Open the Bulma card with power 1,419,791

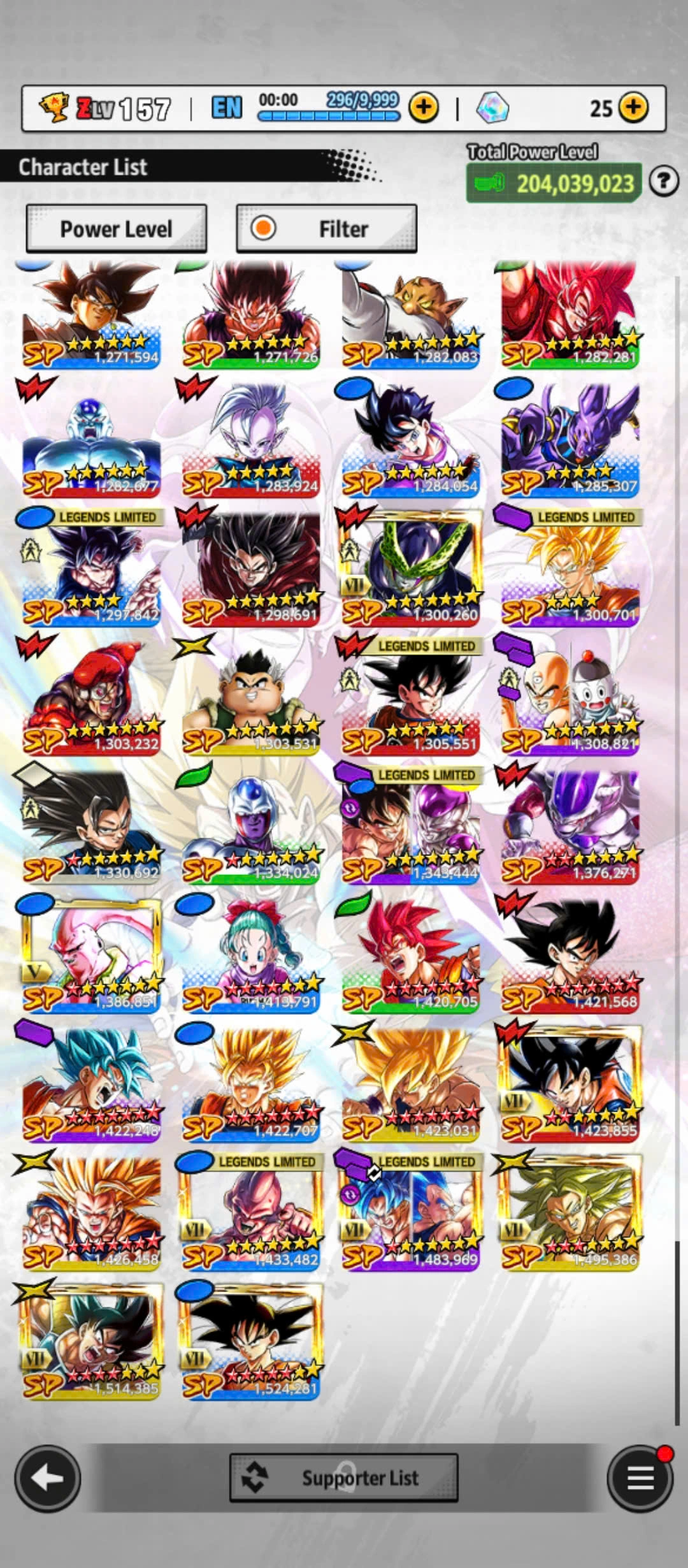point(251,954)
